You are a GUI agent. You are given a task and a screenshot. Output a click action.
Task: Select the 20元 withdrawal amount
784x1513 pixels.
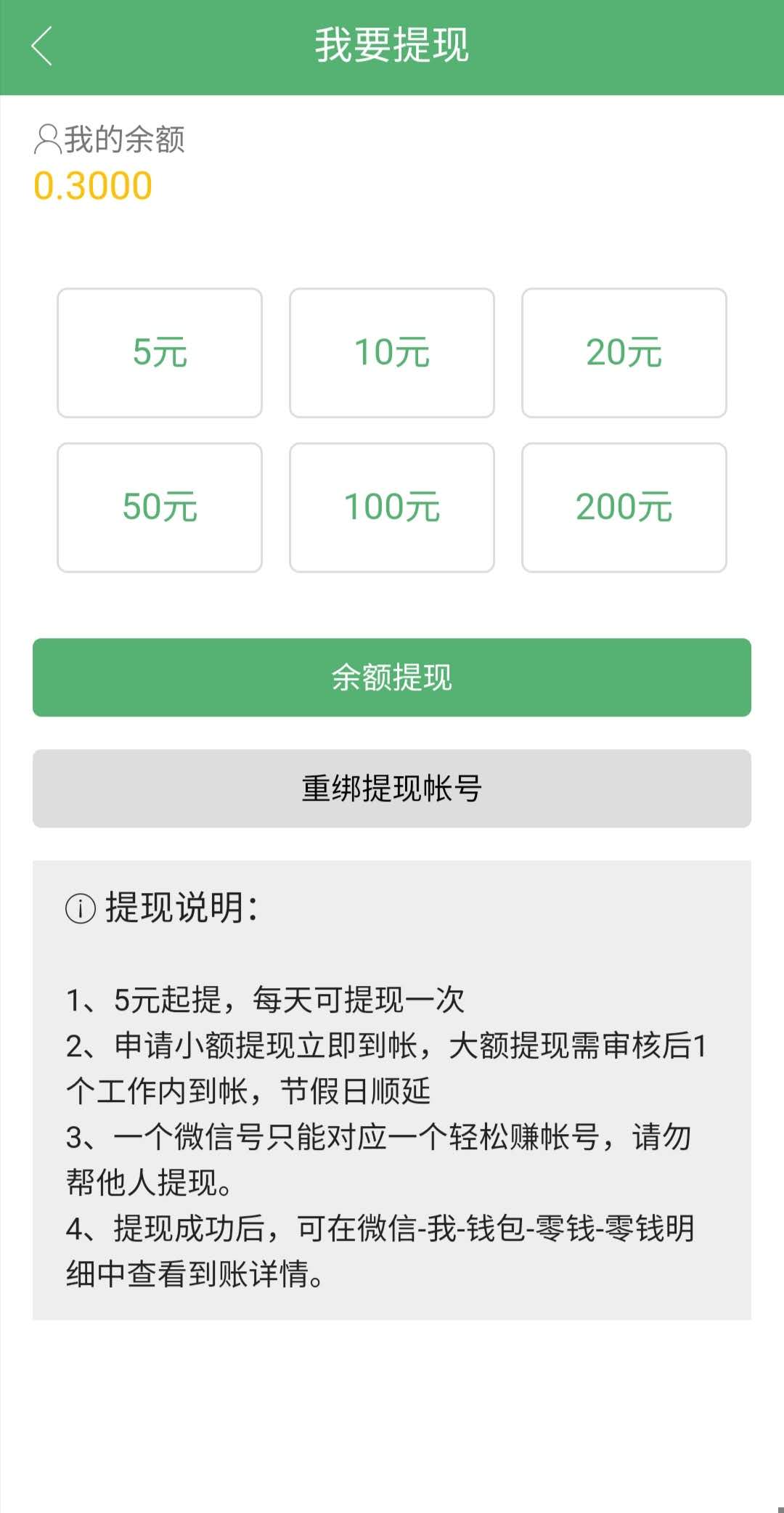[624, 354]
